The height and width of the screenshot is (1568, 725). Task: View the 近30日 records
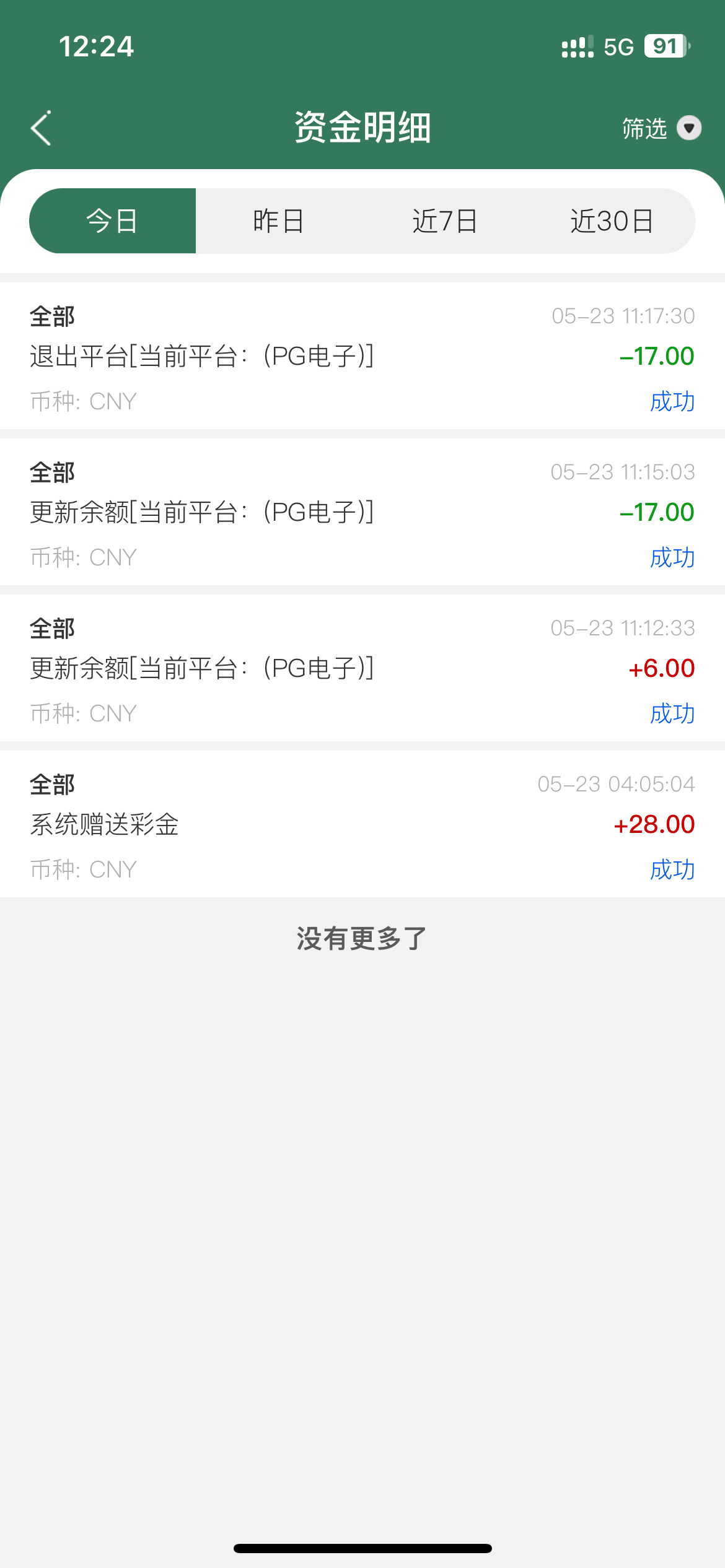pos(612,221)
